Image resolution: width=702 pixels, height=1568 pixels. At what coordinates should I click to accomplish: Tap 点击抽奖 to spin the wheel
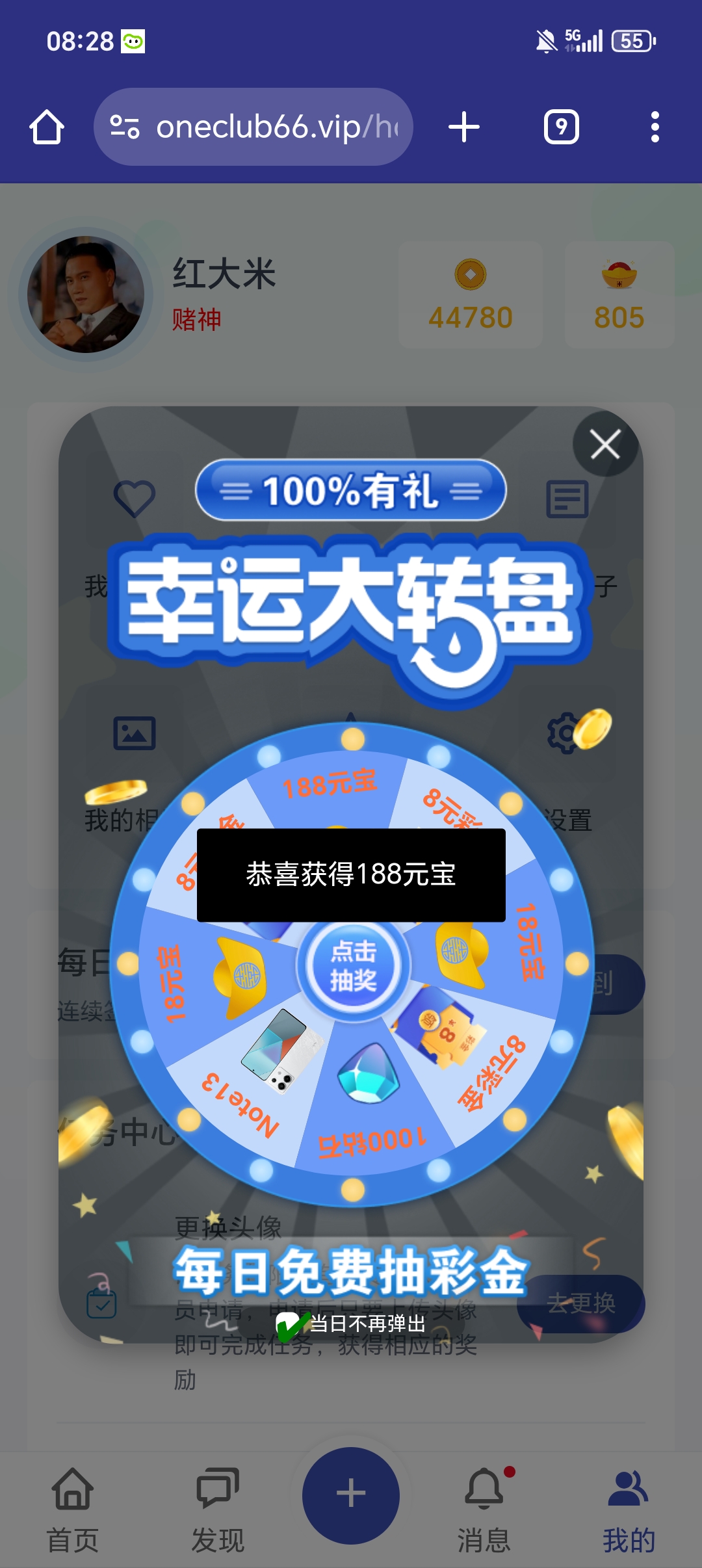(353, 965)
